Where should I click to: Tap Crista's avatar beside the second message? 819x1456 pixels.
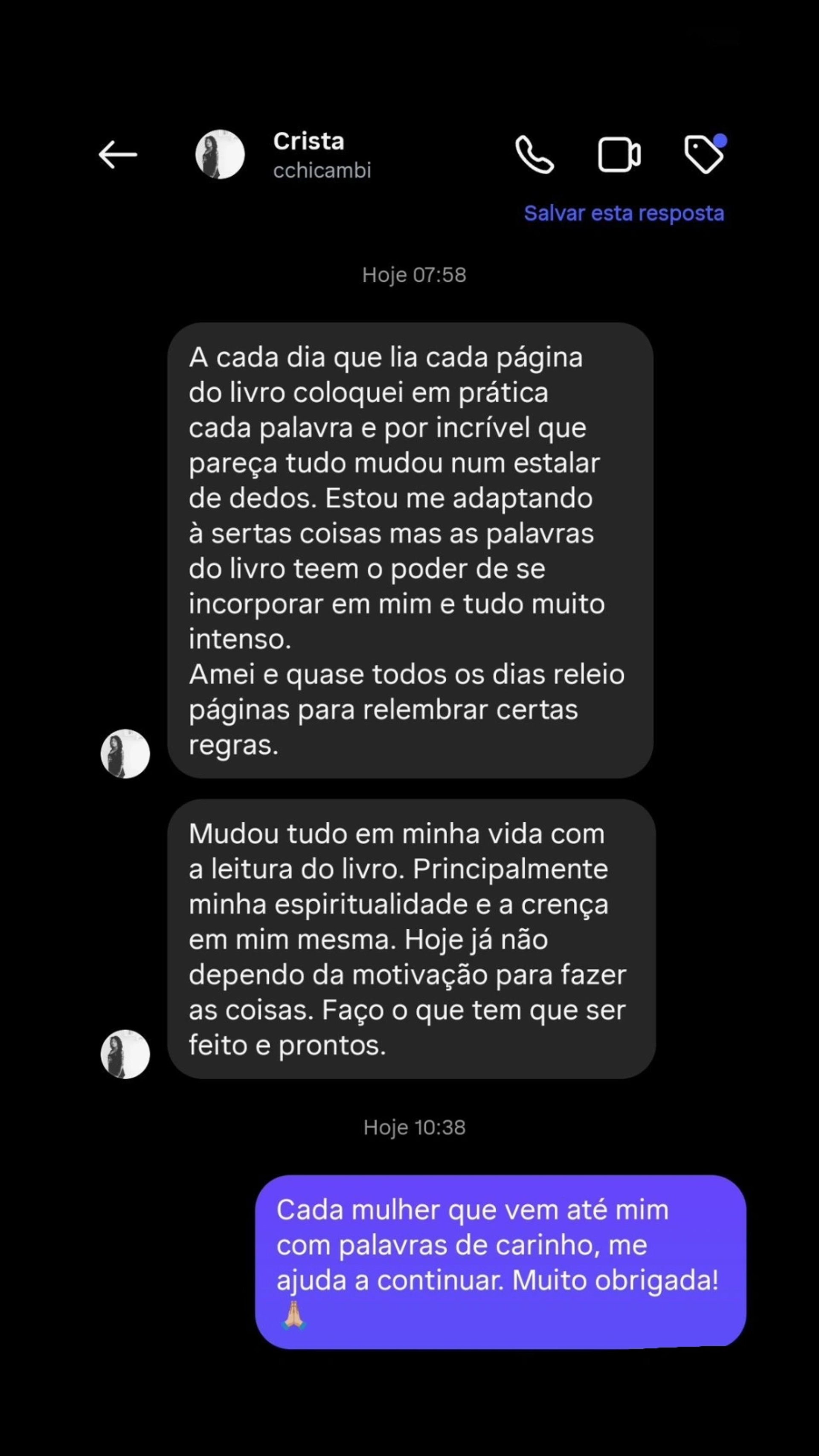(125, 1054)
